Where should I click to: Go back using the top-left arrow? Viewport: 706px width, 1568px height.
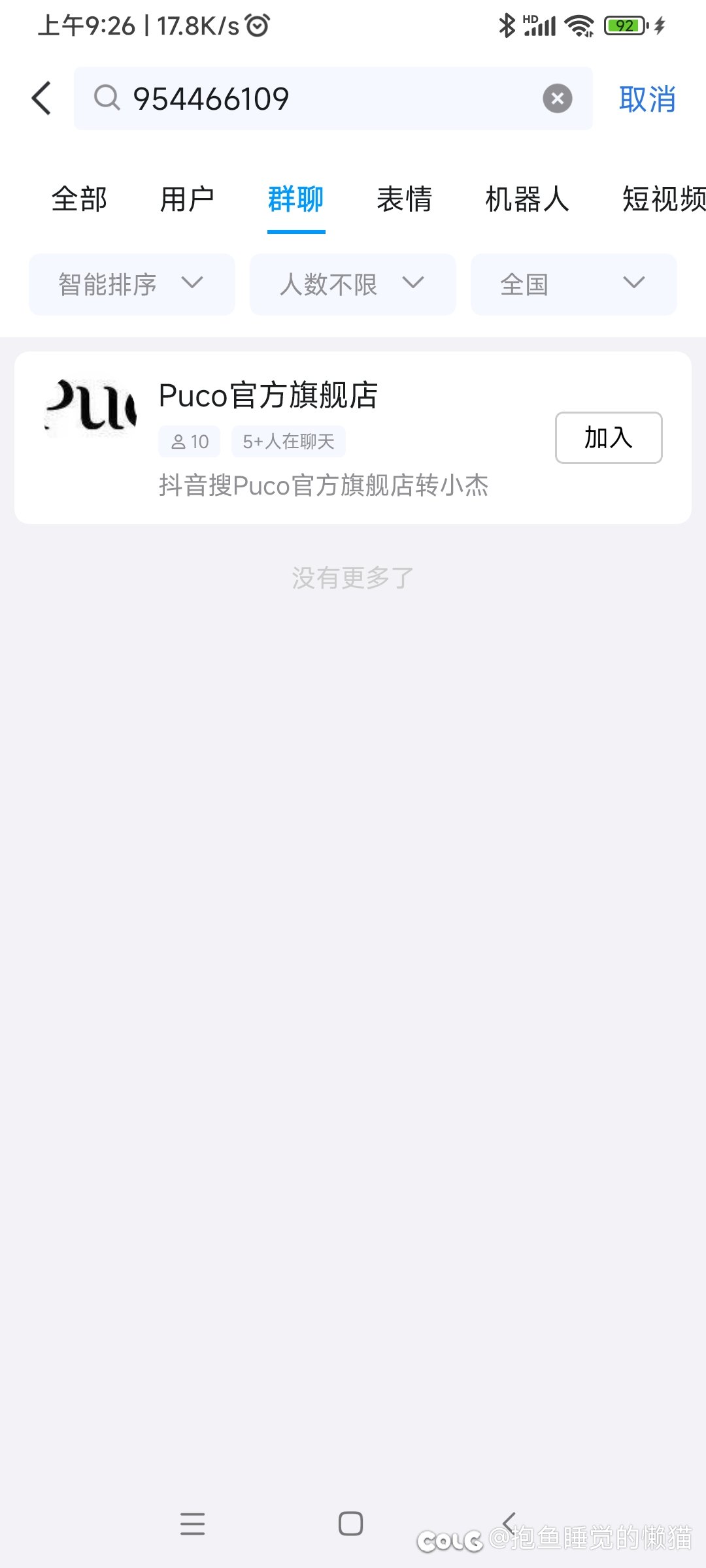click(x=41, y=99)
